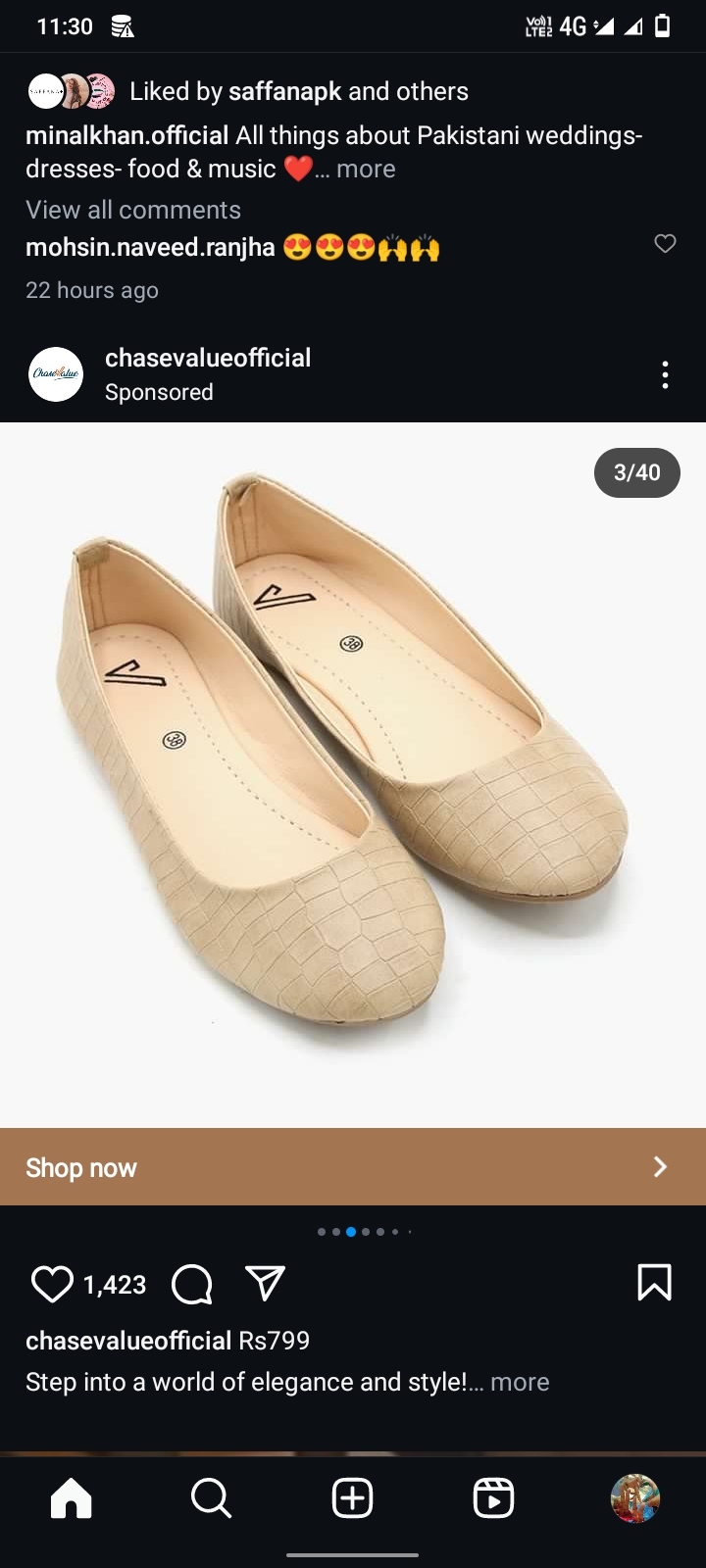Bookmark the chasevalueofficial post
The width and height of the screenshot is (706, 1568).
click(654, 1282)
